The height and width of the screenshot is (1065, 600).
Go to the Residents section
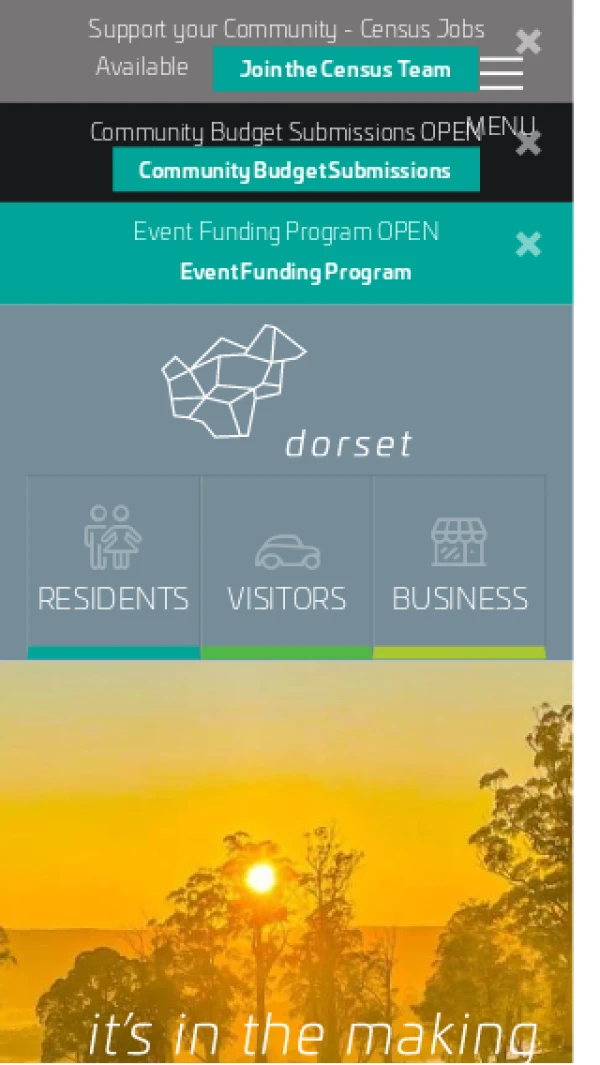113,565
